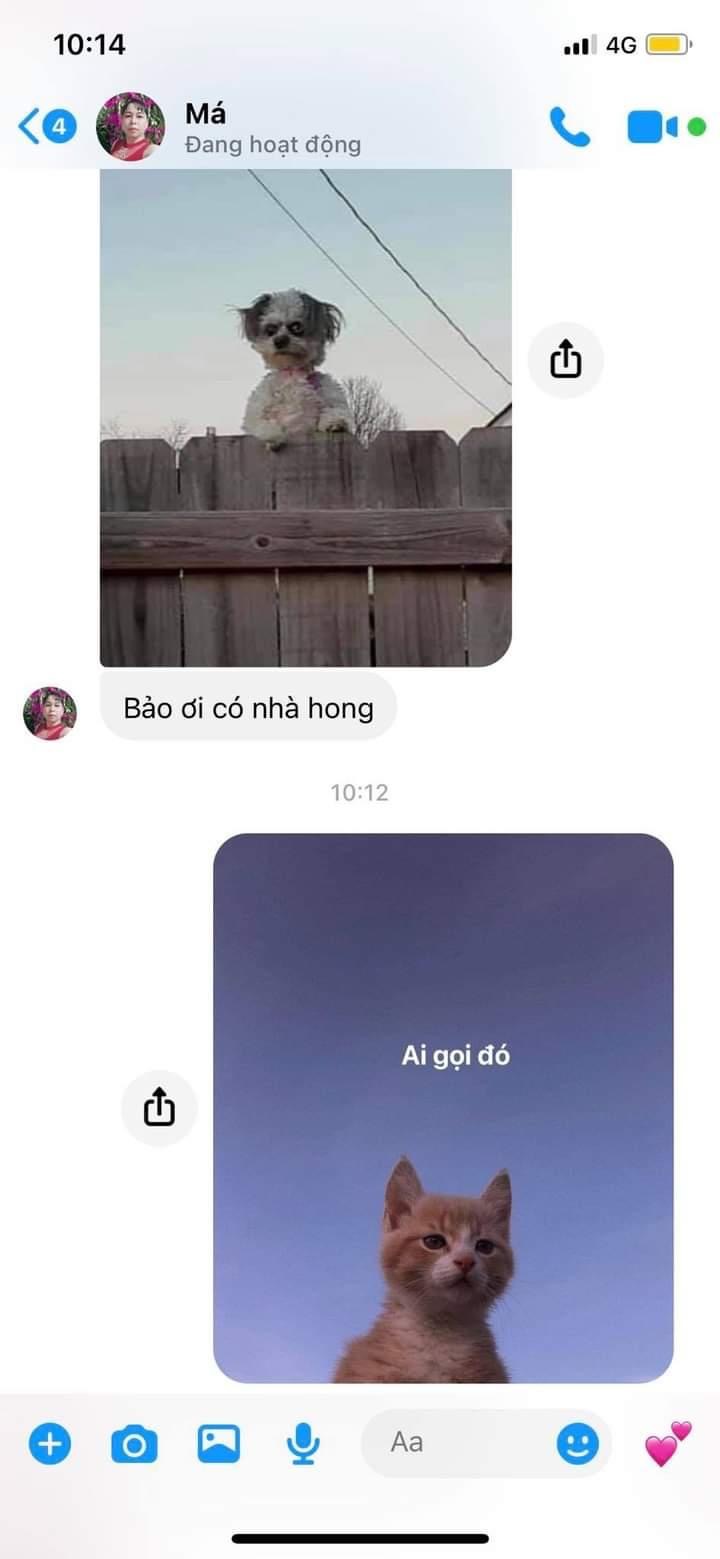Start a video call with Má
This screenshot has height=1559, width=720.
pos(653,127)
